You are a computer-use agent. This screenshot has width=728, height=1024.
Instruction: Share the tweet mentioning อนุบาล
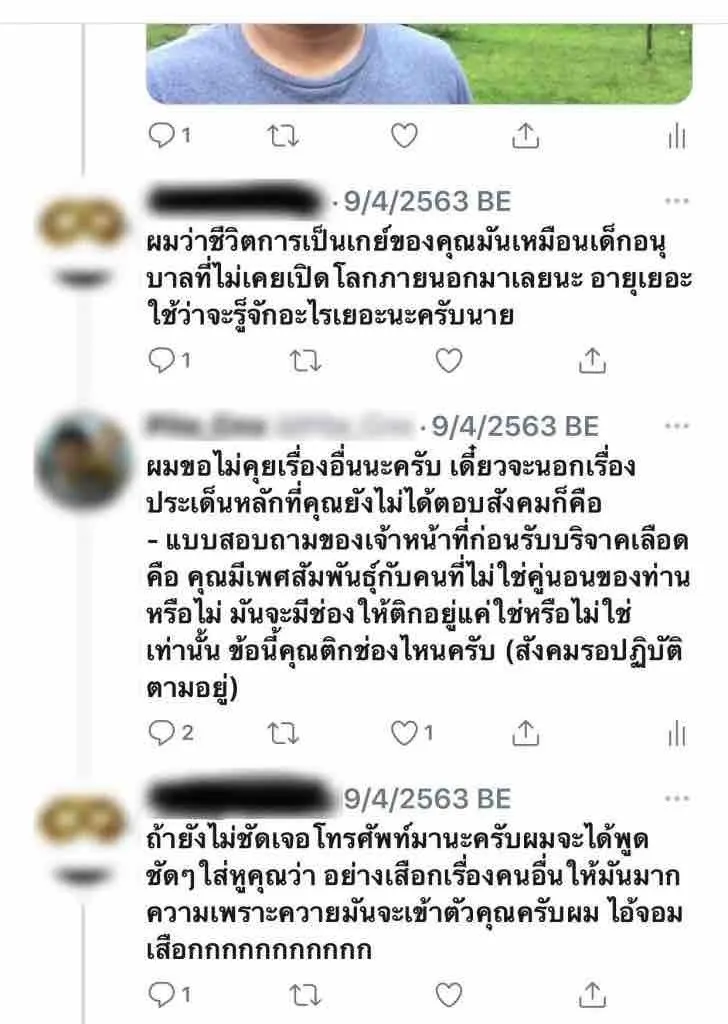click(x=592, y=360)
